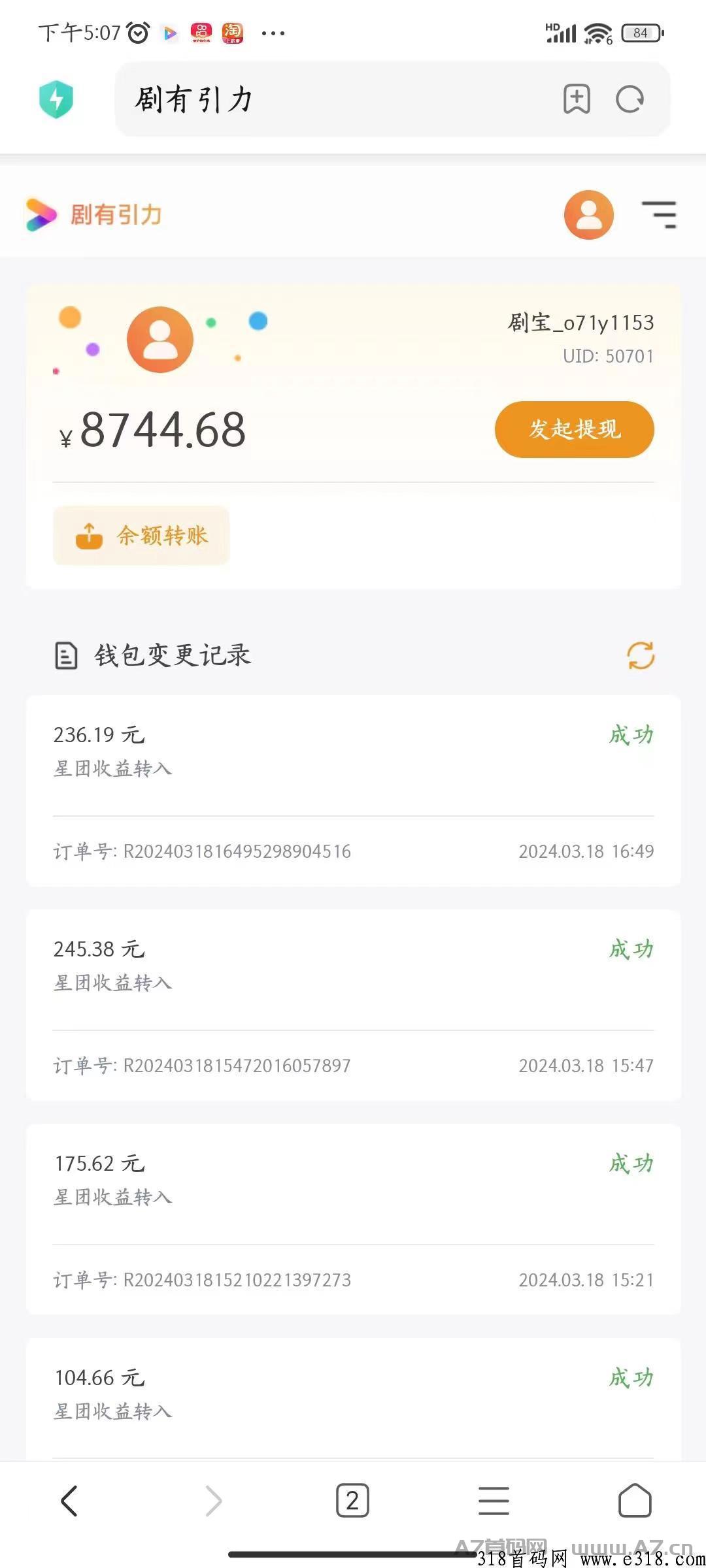
Task: Bookmark this page in the browser
Action: pos(577,99)
